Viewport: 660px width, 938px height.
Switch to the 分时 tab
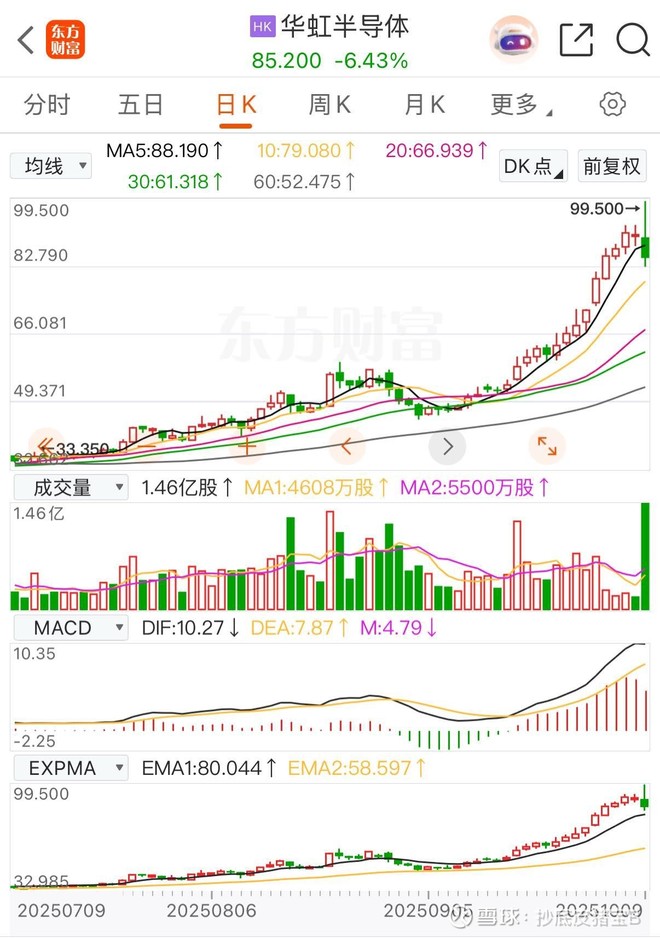pyautogui.click(x=47, y=105)
